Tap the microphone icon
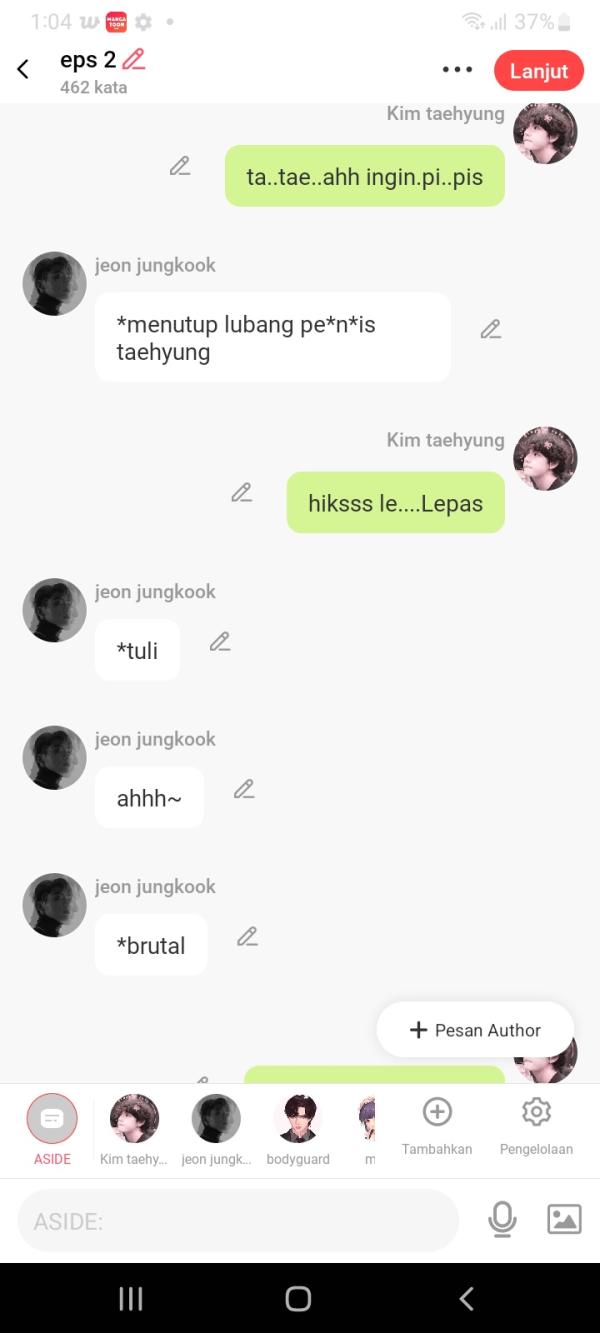Viewport: 600px width, 1333px height. tap(502, 1219)
